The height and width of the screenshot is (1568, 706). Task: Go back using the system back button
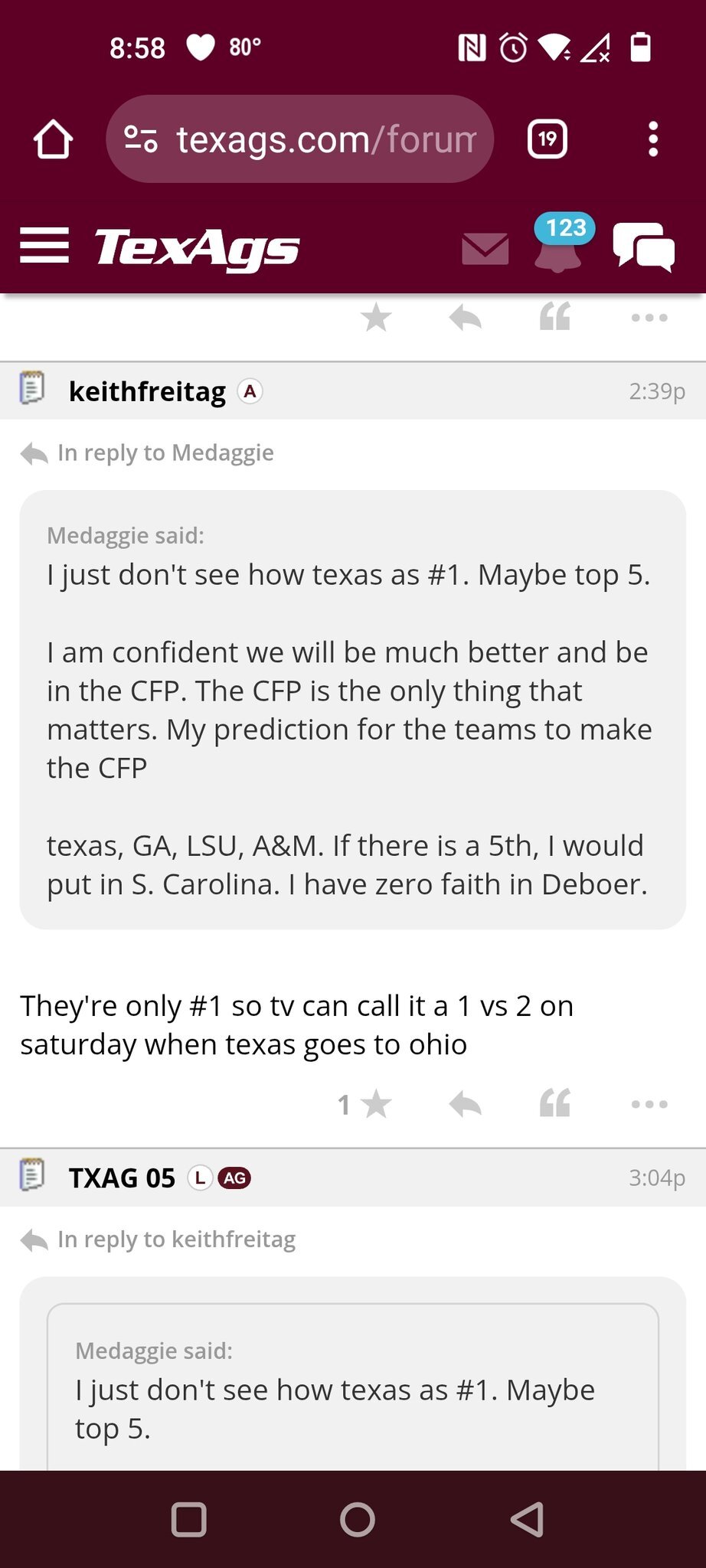[x=528, y=1519]
